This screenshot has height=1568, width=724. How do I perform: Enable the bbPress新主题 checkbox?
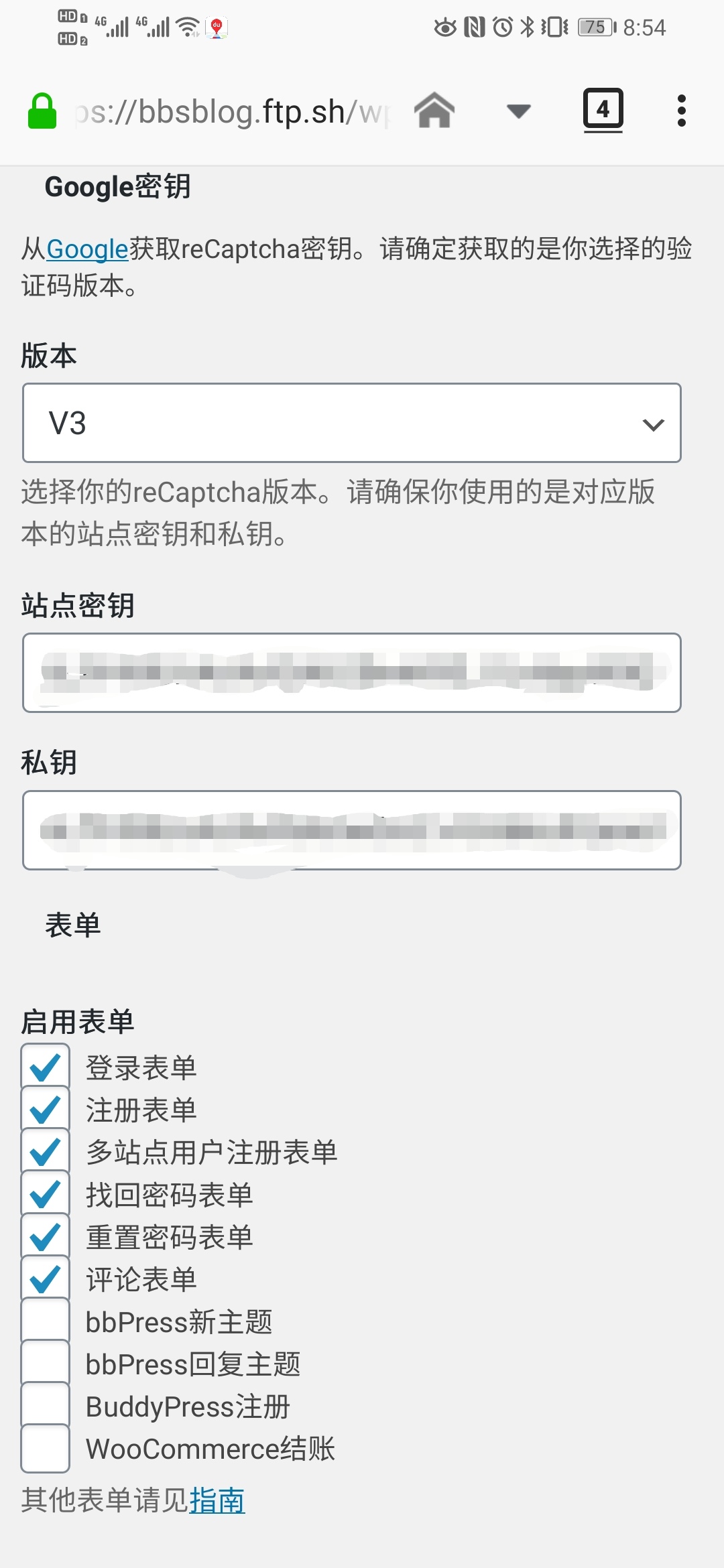coord(45,1321)
